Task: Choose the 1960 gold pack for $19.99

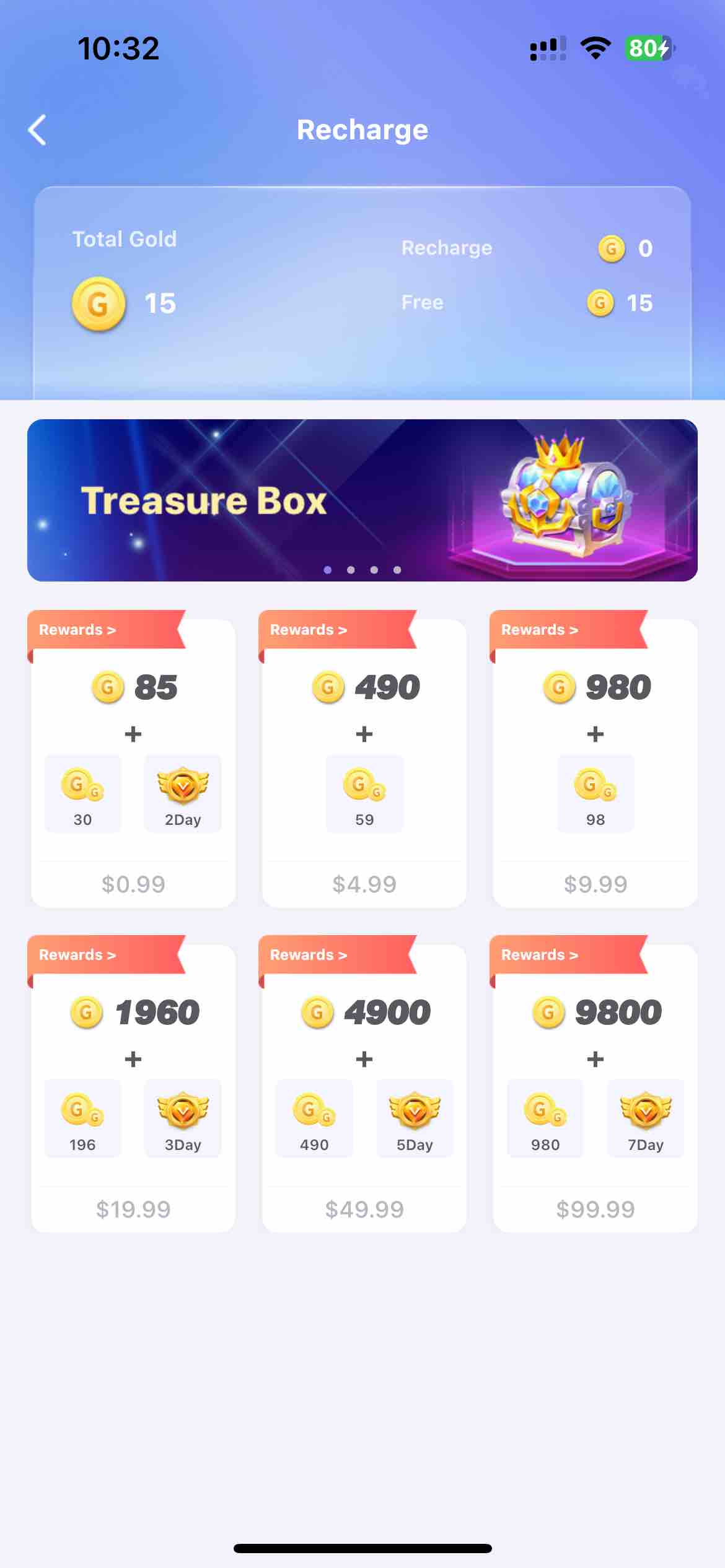Action: [133, 1208]
